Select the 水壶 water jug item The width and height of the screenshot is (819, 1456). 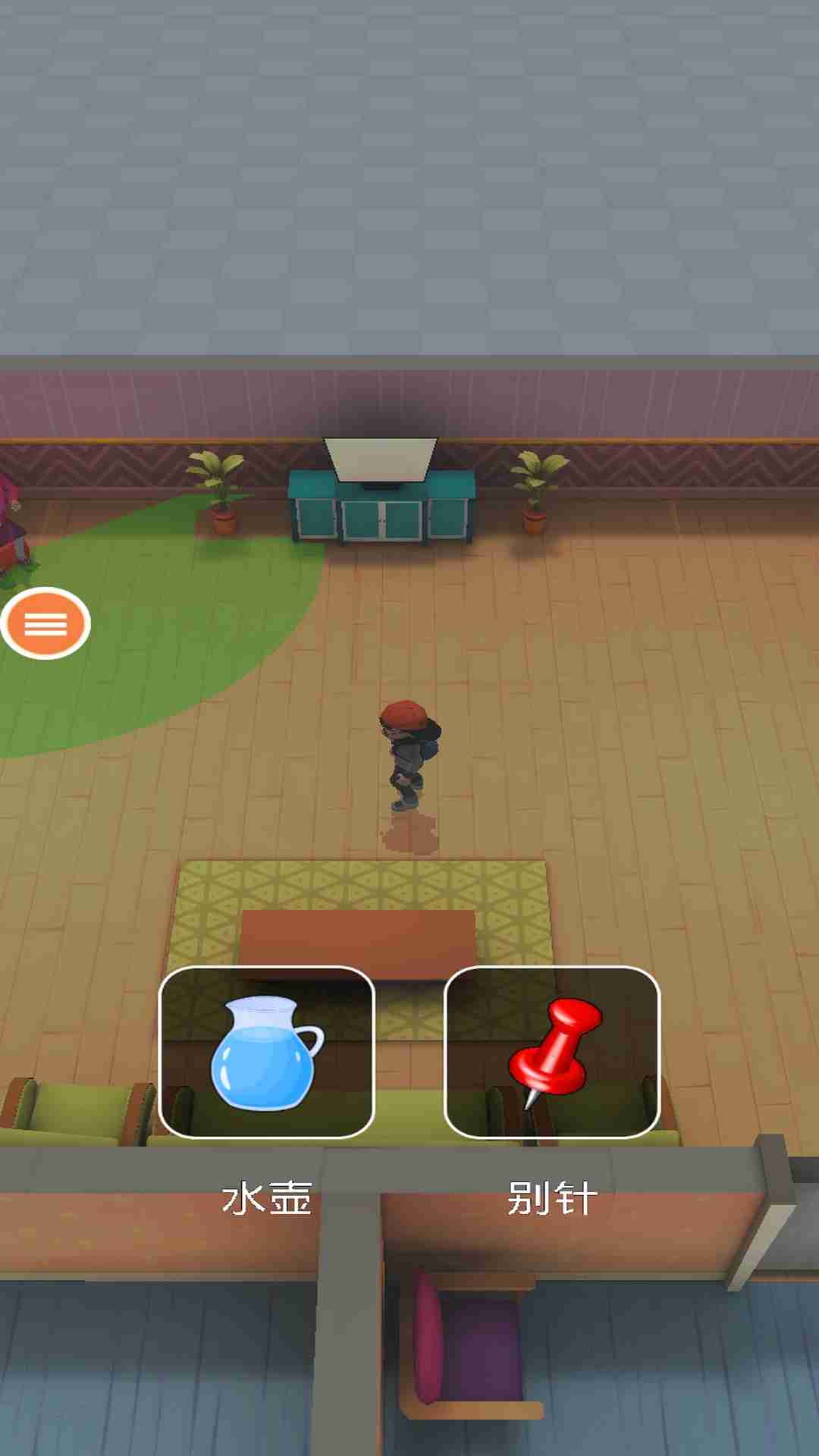(266, 1052)
